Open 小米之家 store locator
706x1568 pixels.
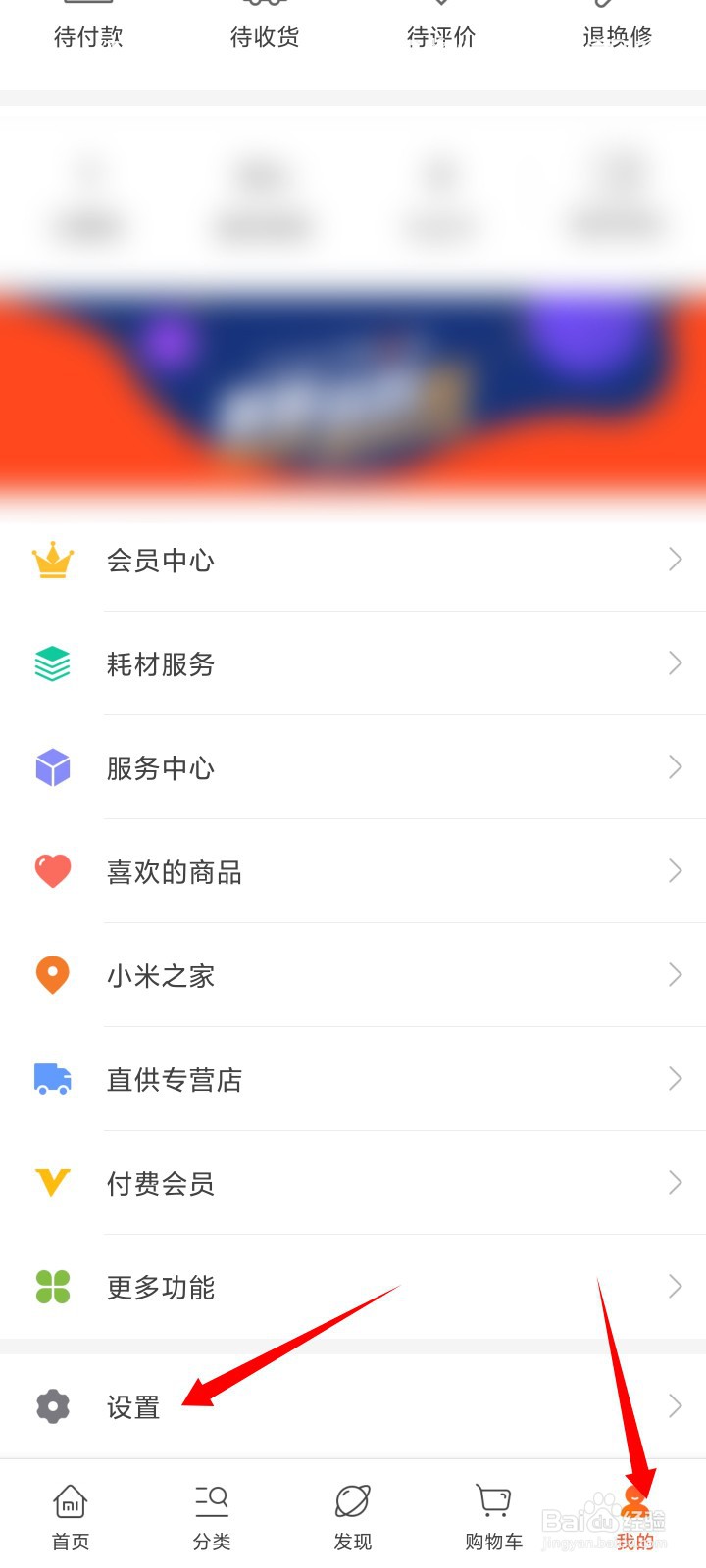353,976
